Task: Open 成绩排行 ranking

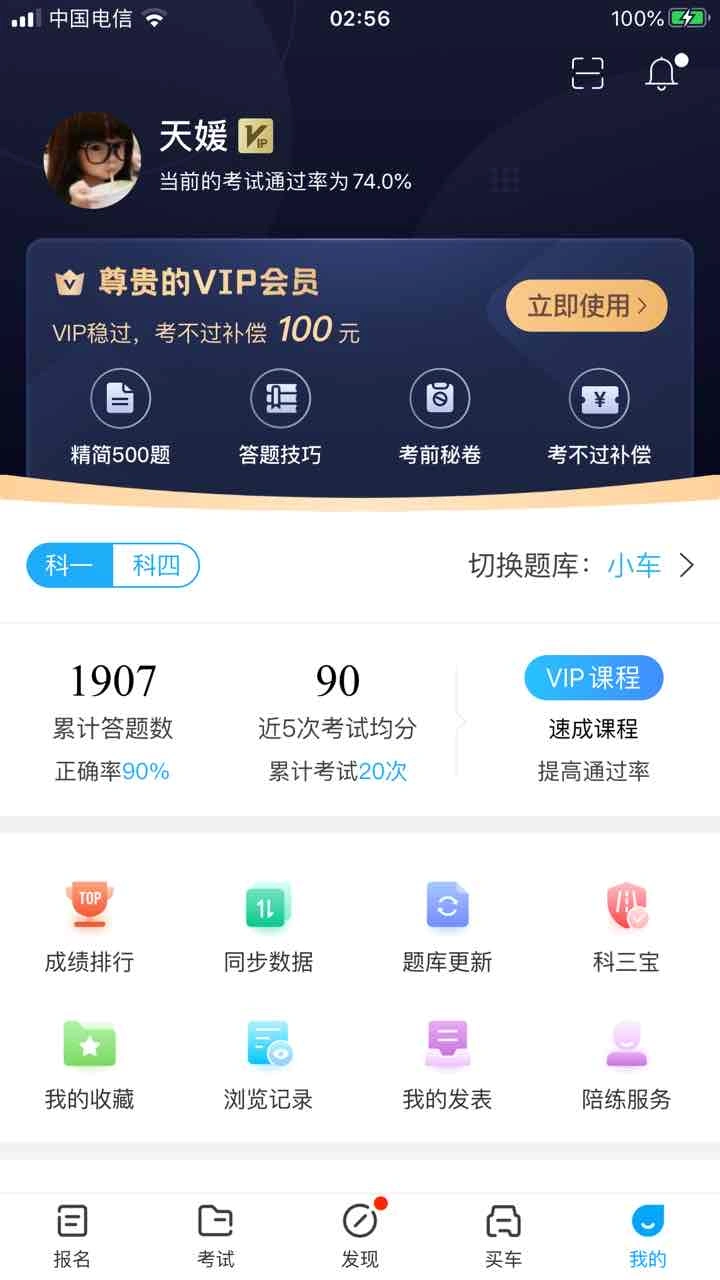Action: (89, 926)
